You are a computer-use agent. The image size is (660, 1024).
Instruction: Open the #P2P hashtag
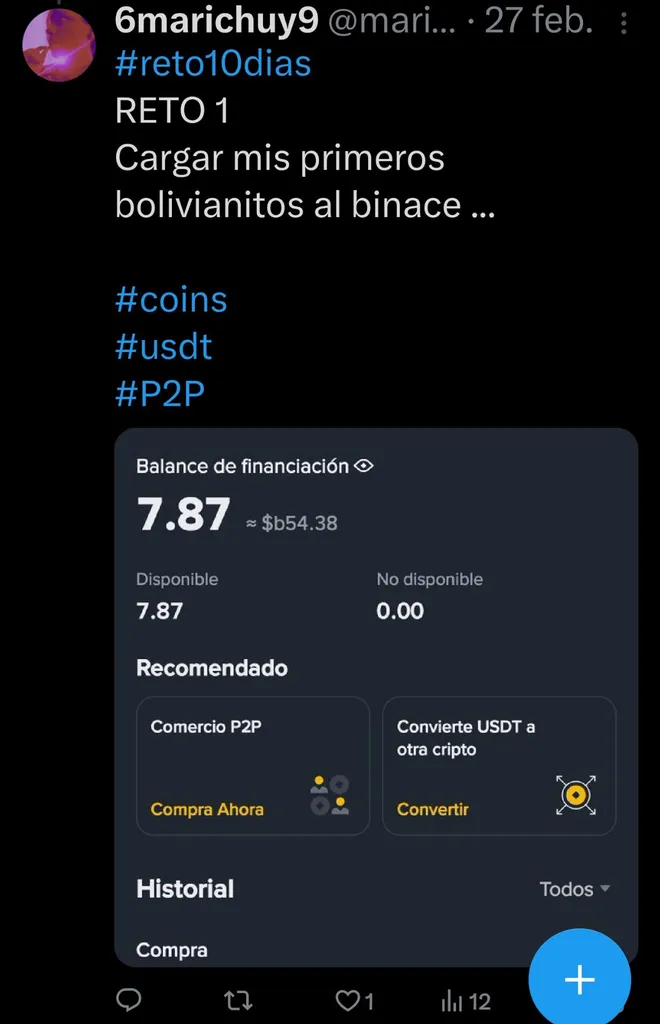coord(160,392)
